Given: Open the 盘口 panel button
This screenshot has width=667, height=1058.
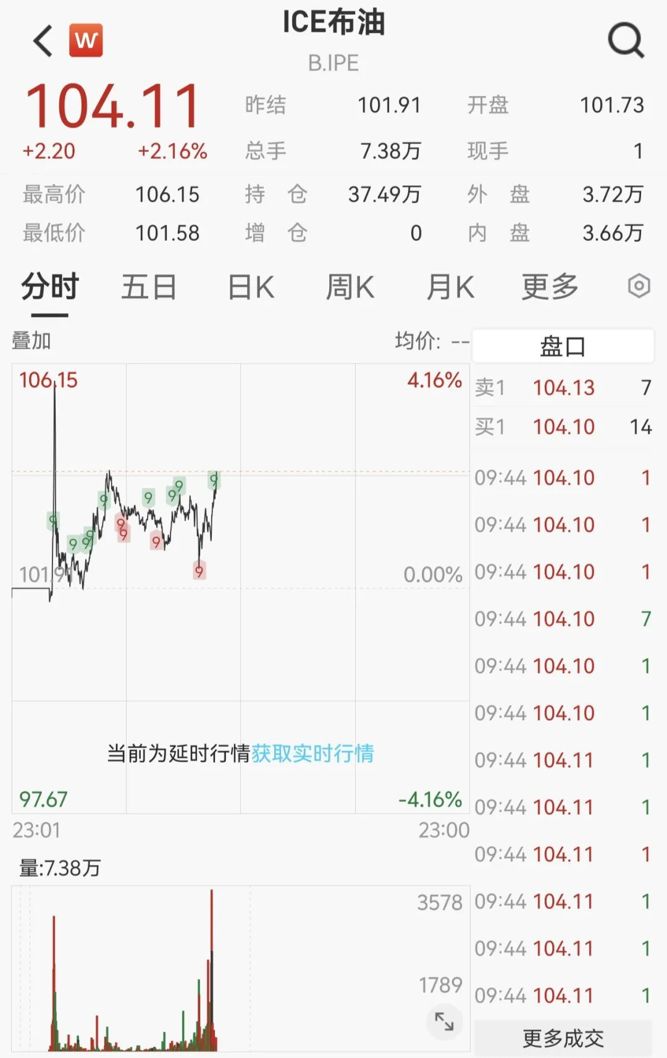Looking at the screenshot, I should pyautogui.click(x=563, y=347).
